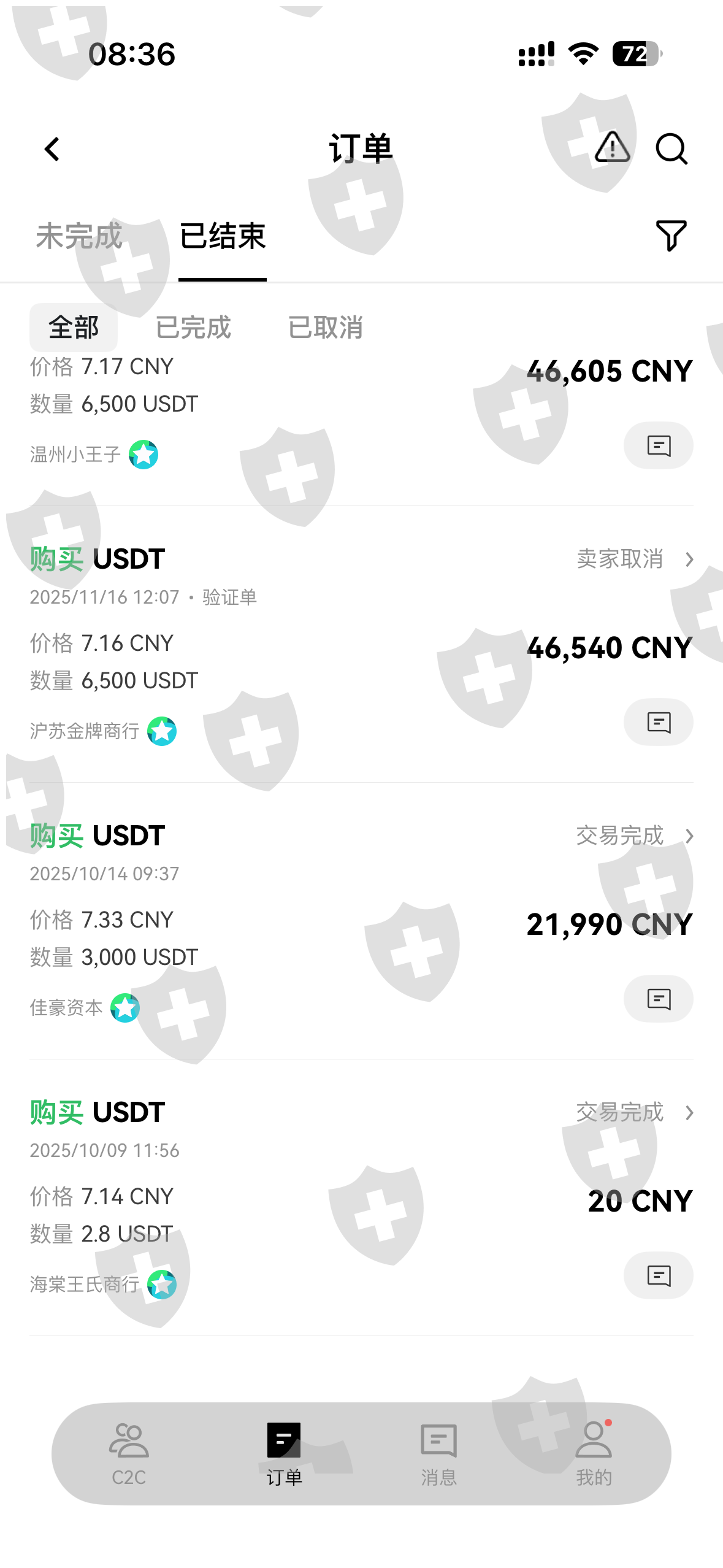Open the filter funnel

click(671, 236)
